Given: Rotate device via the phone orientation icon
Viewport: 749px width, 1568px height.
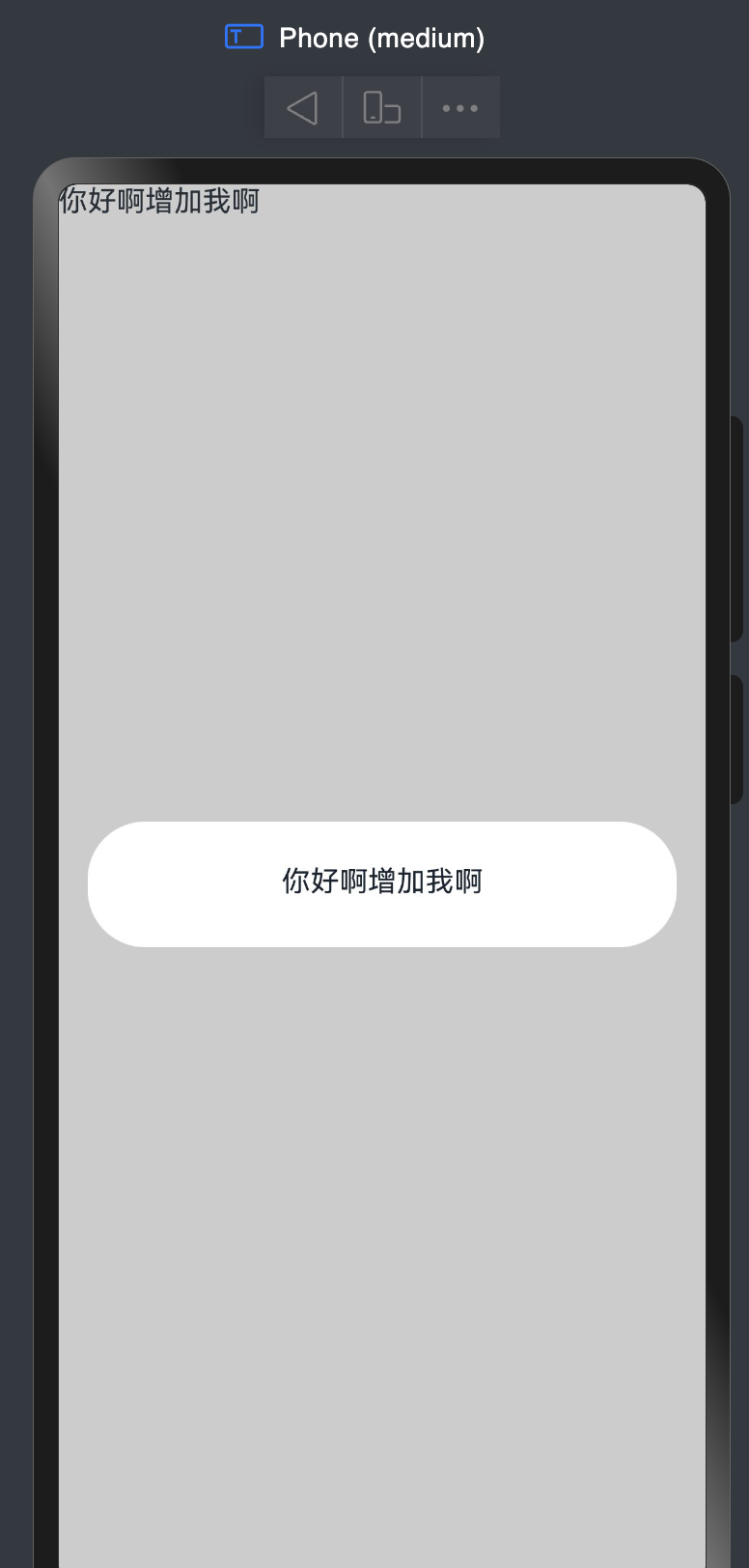Looking at the screenshot, I should tap(382, 108).
